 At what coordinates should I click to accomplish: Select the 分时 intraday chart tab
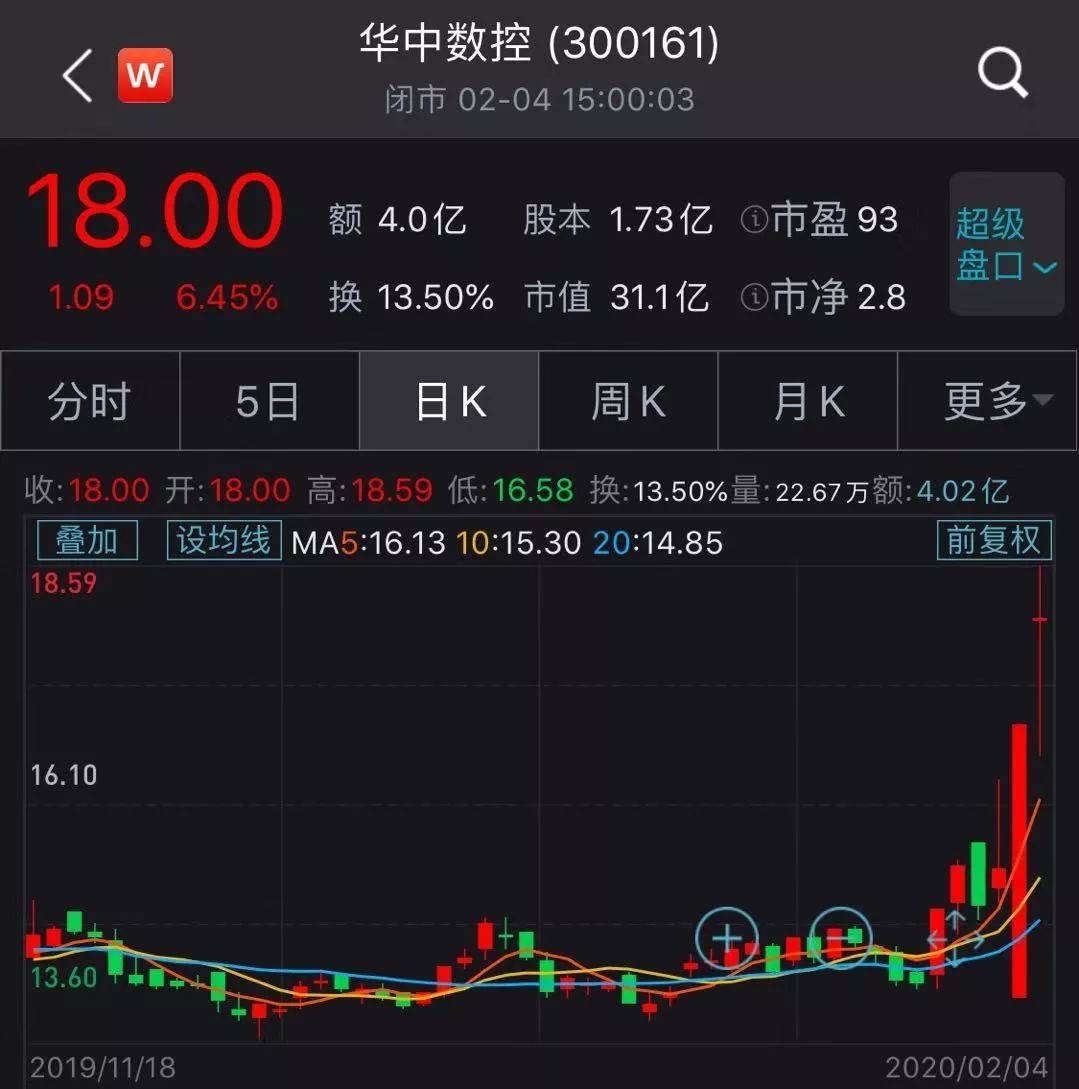[x=88, y=400]
